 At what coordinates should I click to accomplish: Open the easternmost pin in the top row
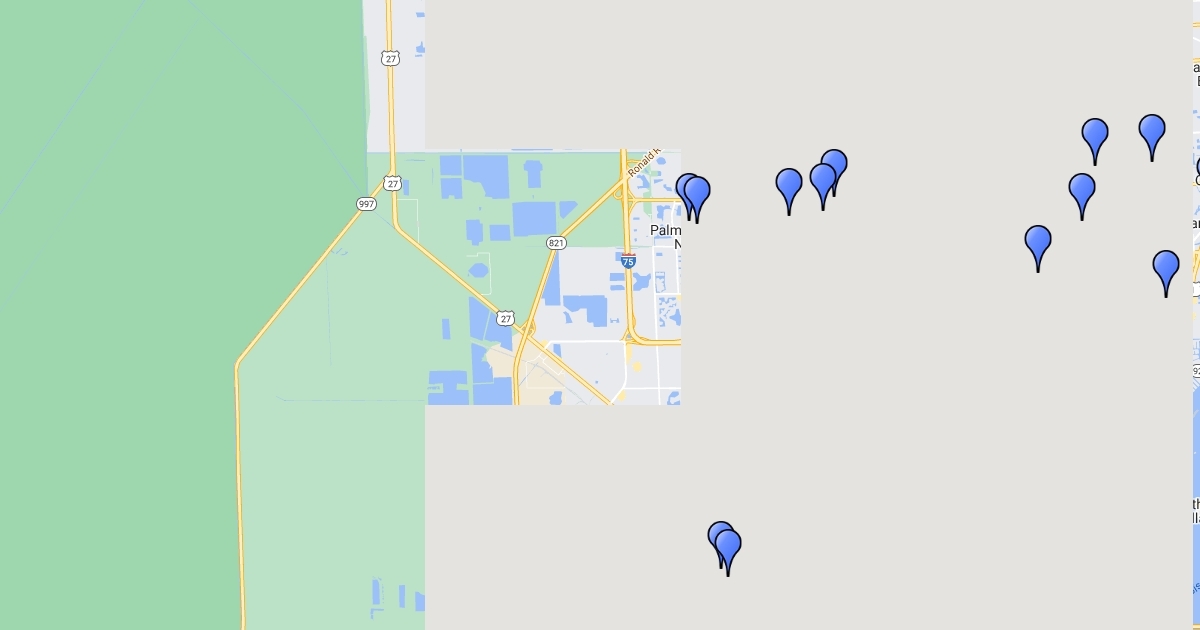coord(1152,130)
